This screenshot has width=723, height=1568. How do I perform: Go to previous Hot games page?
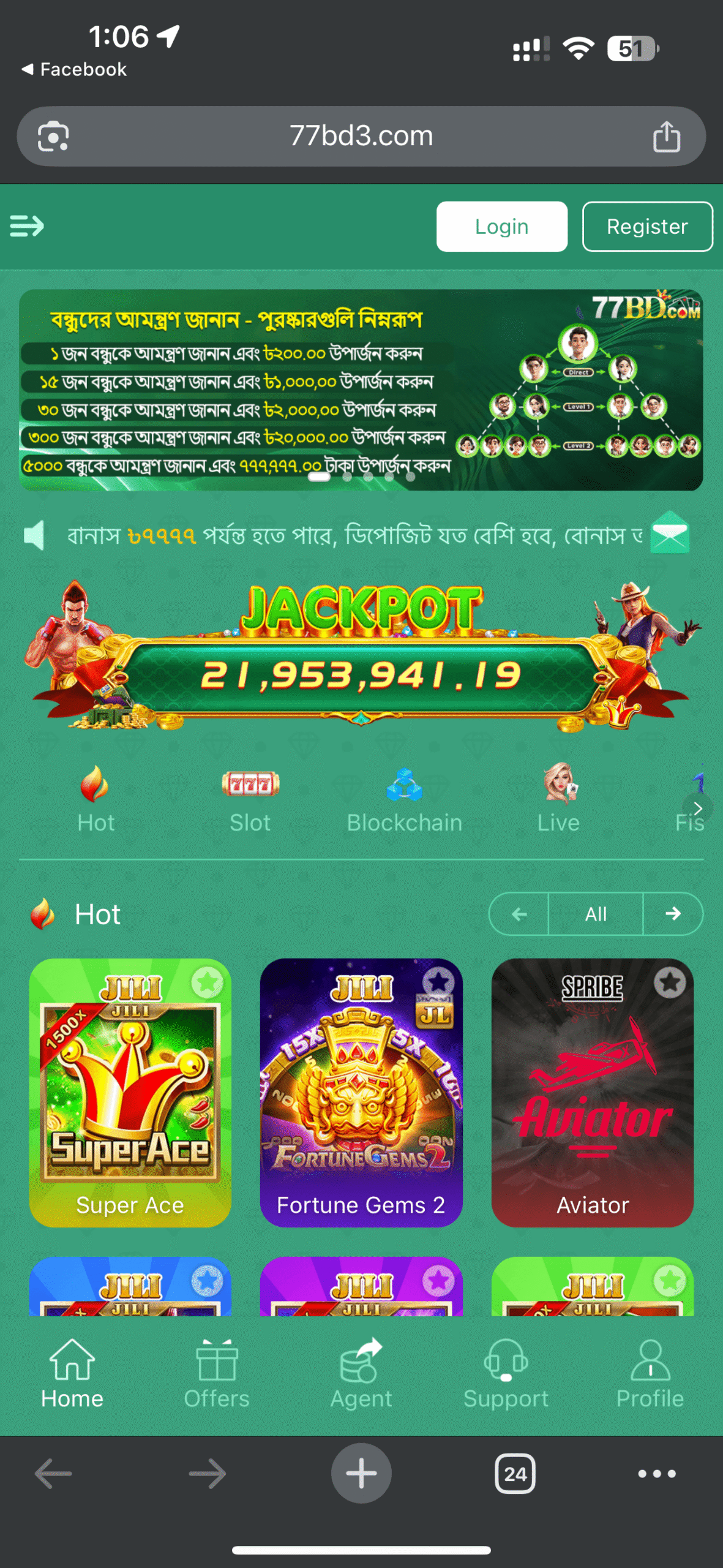(x=519, y=914)
